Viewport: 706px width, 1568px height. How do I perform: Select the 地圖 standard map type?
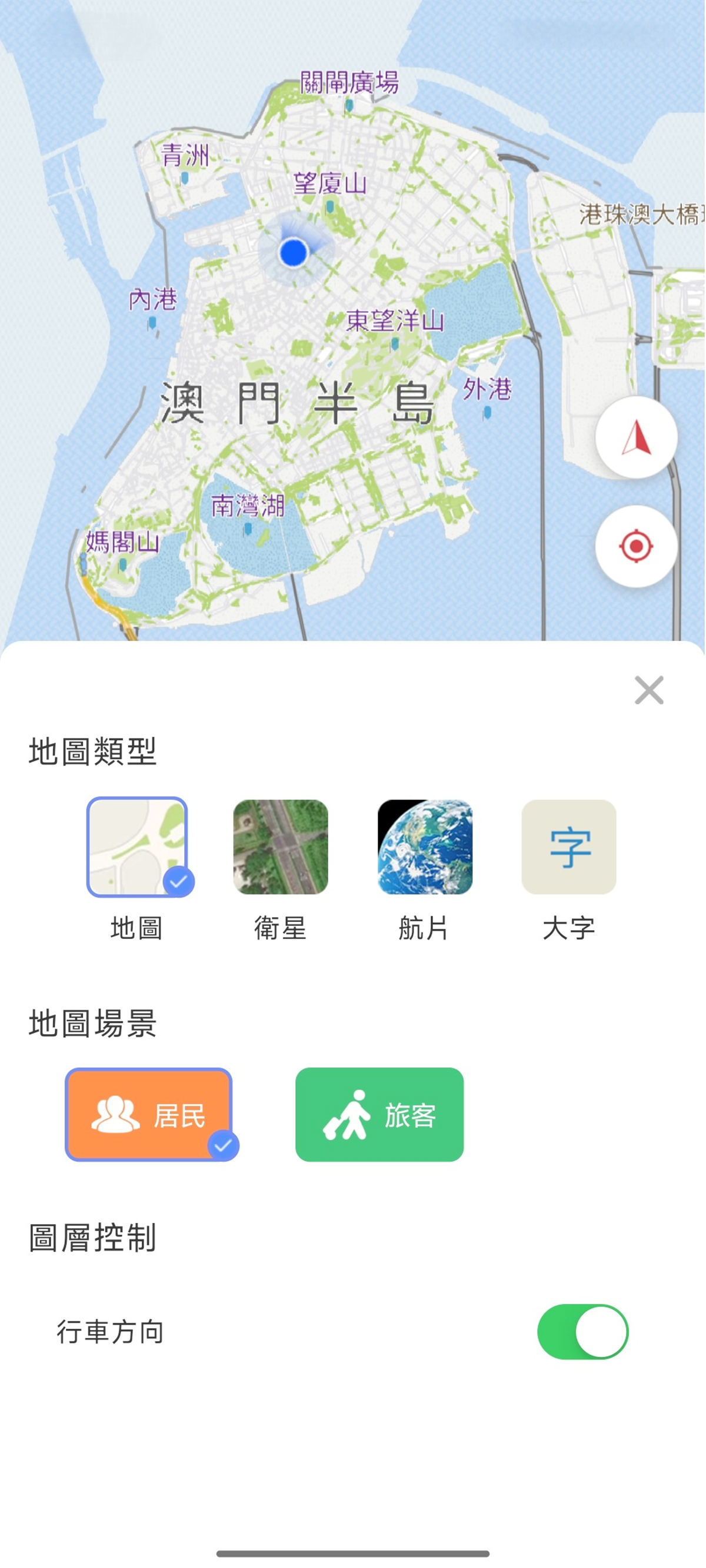click(137, 847)
